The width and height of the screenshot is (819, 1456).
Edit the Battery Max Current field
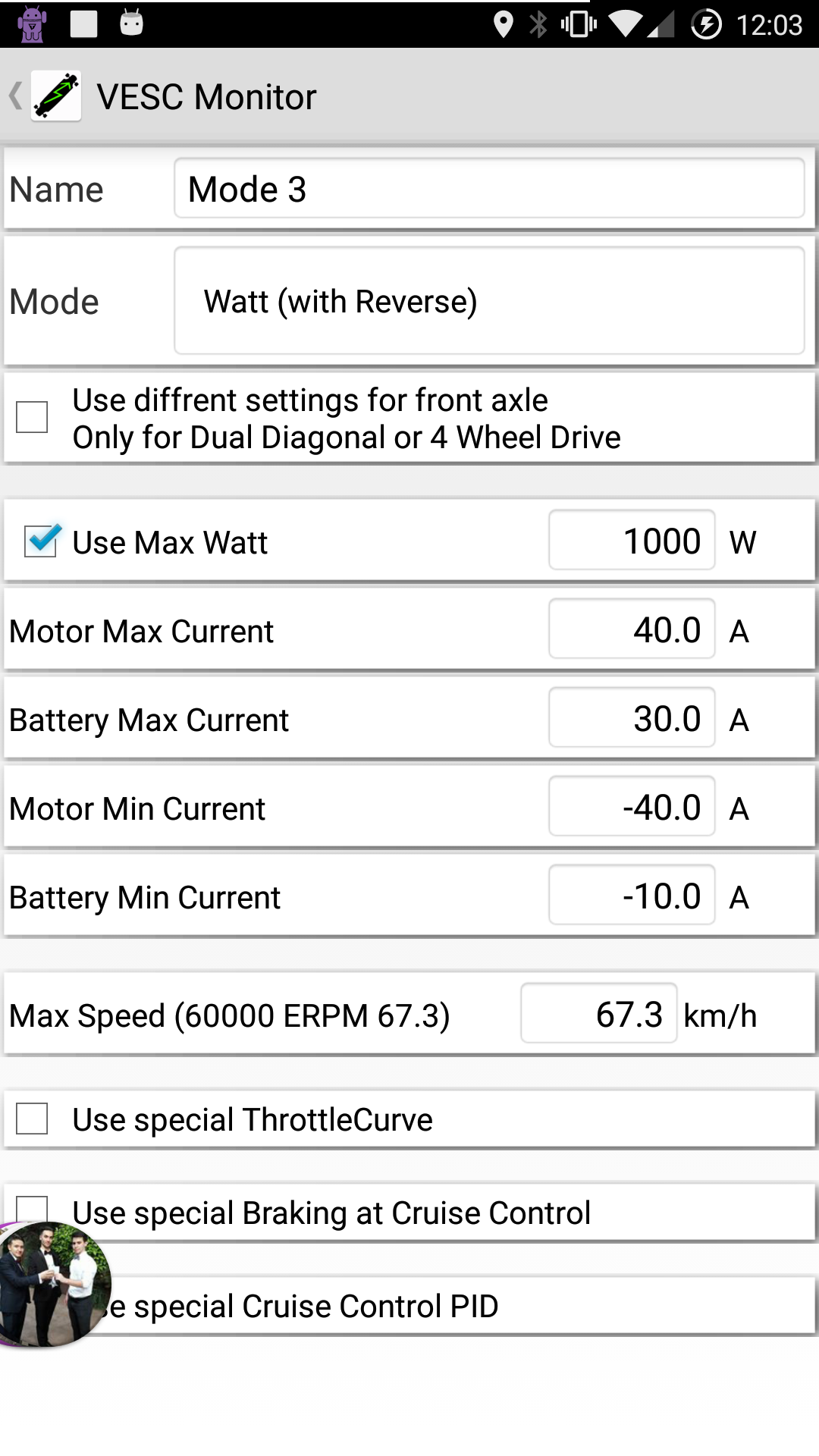point(632,718)
